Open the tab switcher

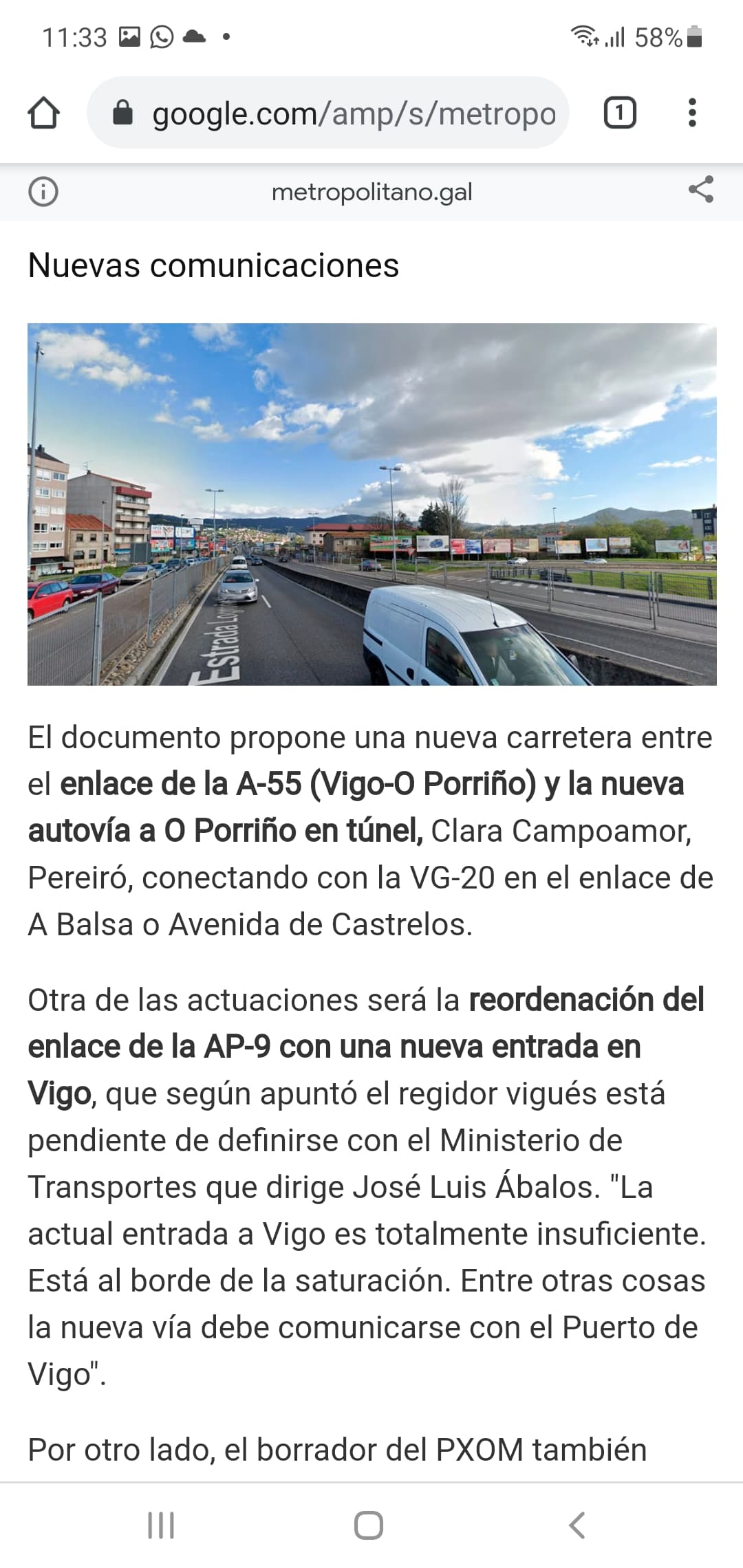click(x=620, y=113)
